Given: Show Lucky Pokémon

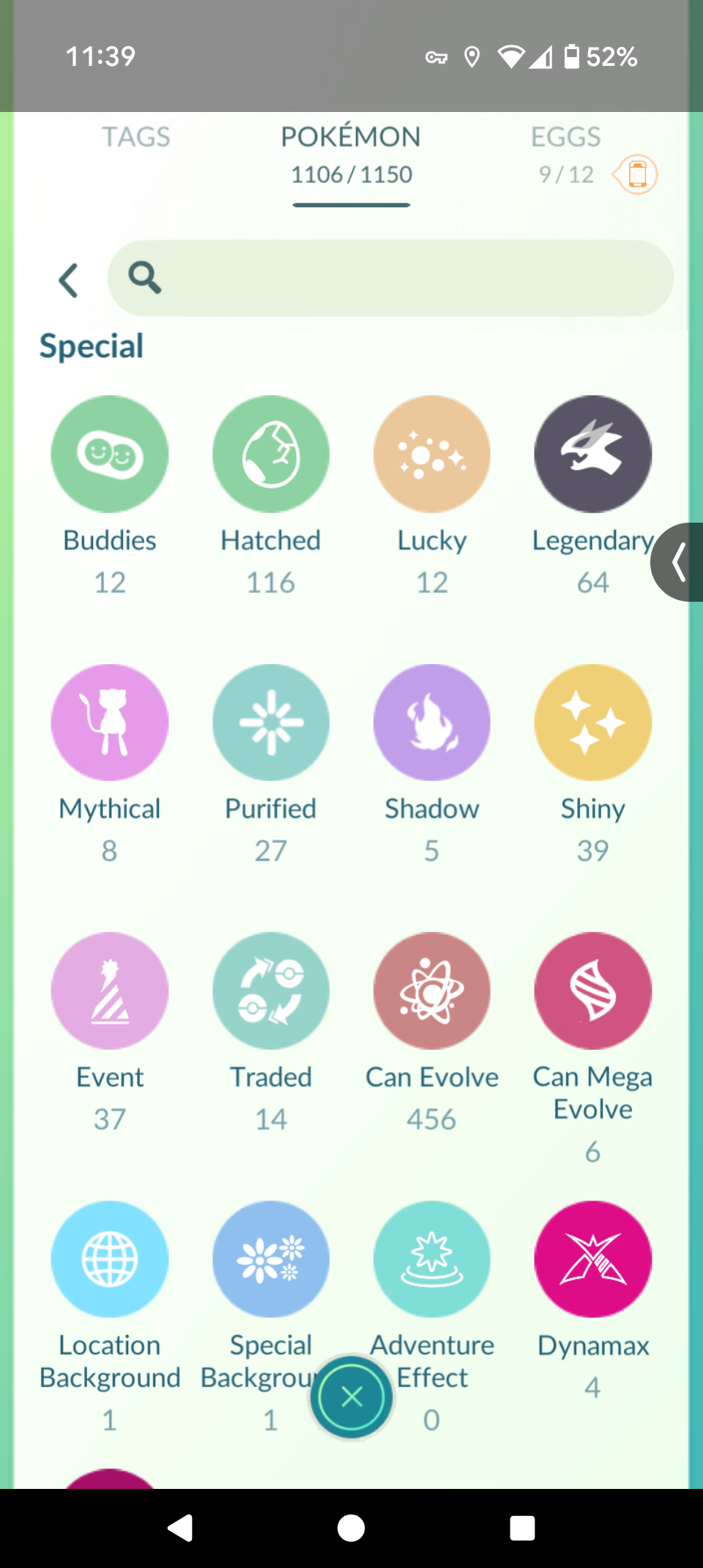Looking at the screenshot, I should (432, 454).
